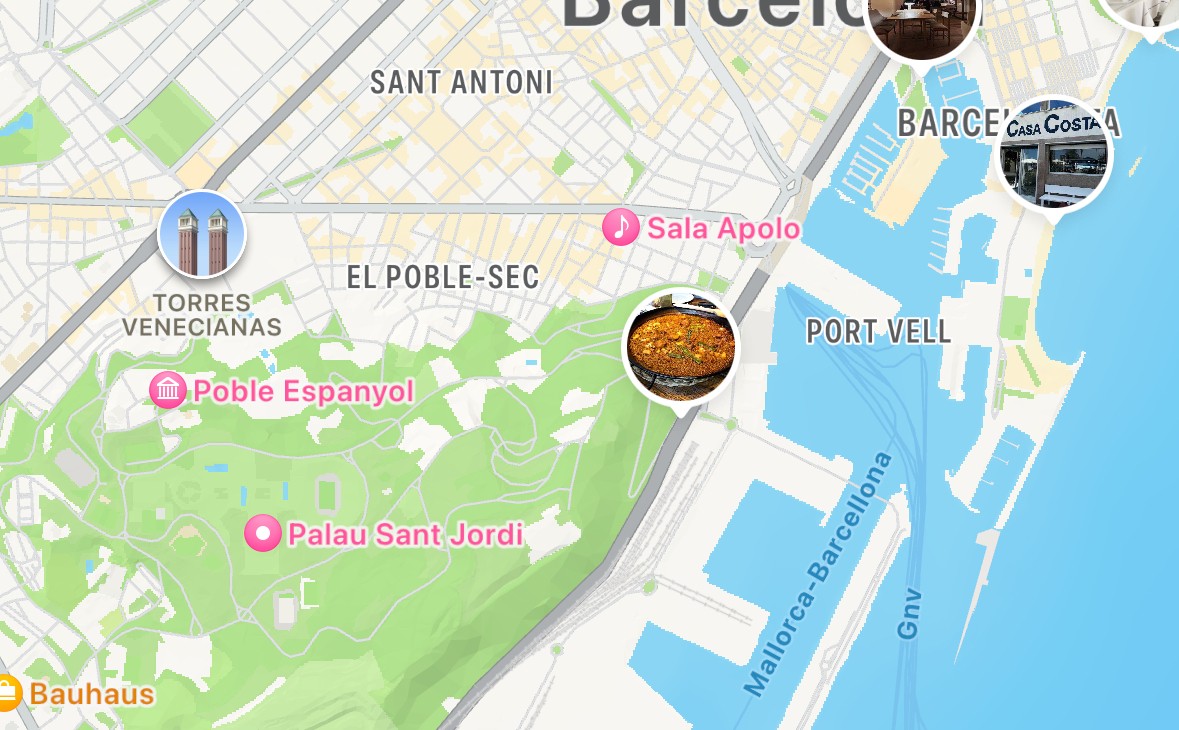Tap the Bauhaus shopping marker

pos(6,692)
